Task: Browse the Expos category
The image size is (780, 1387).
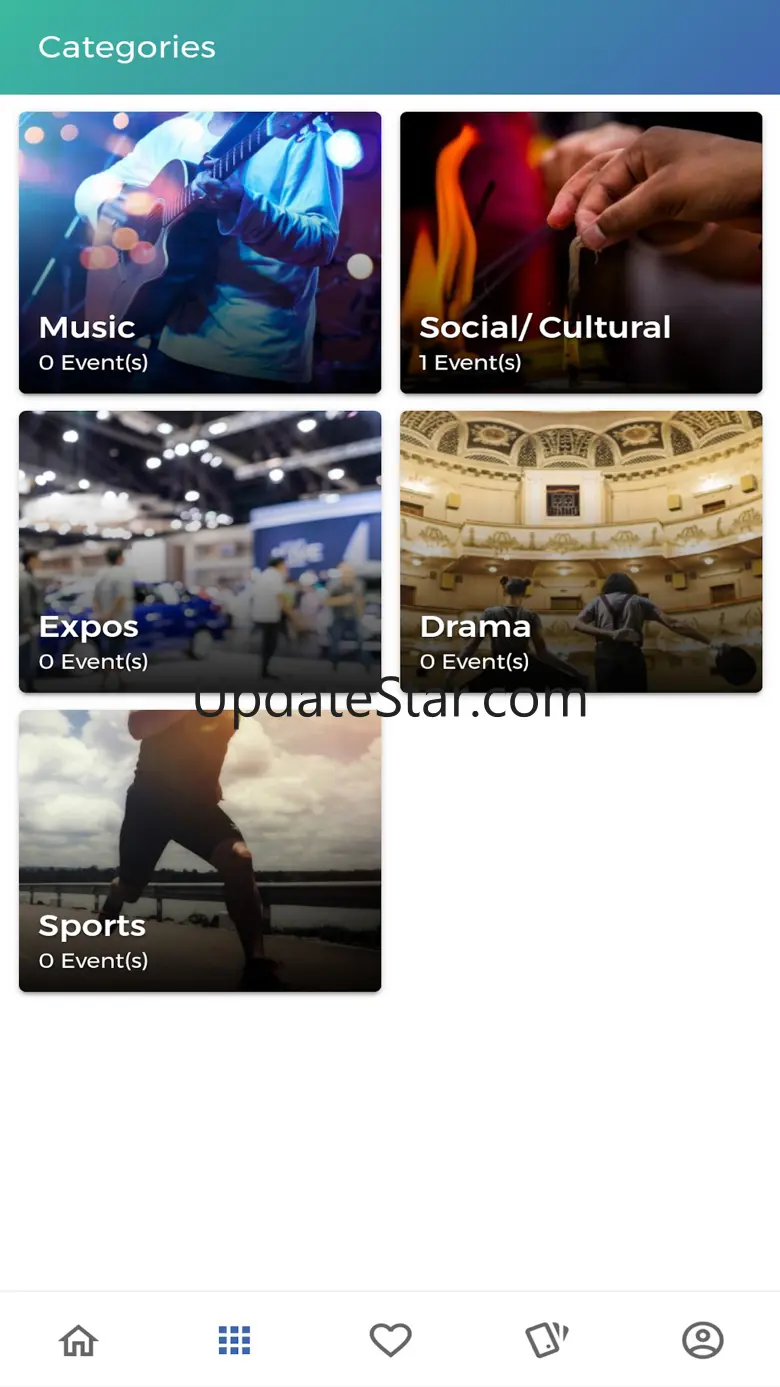Action: 200,551
